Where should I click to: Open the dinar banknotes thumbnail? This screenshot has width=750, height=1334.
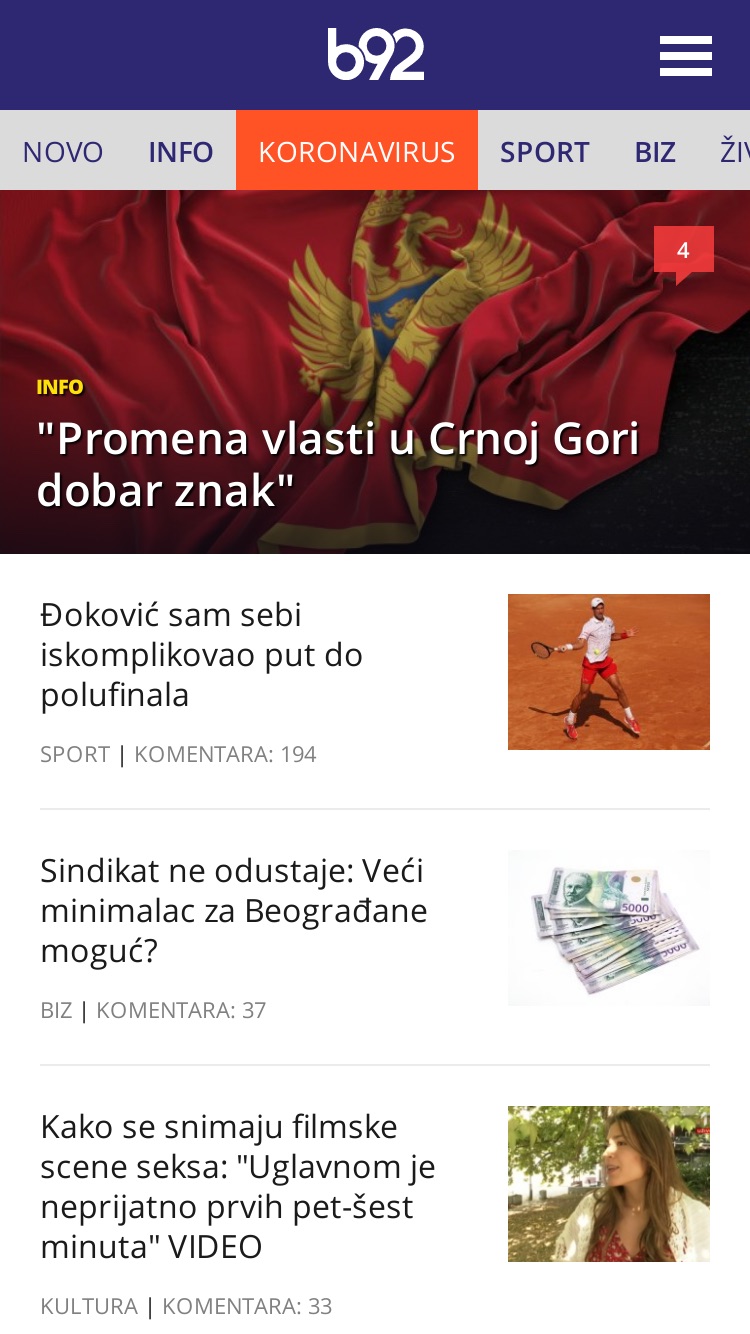(609, 928)
